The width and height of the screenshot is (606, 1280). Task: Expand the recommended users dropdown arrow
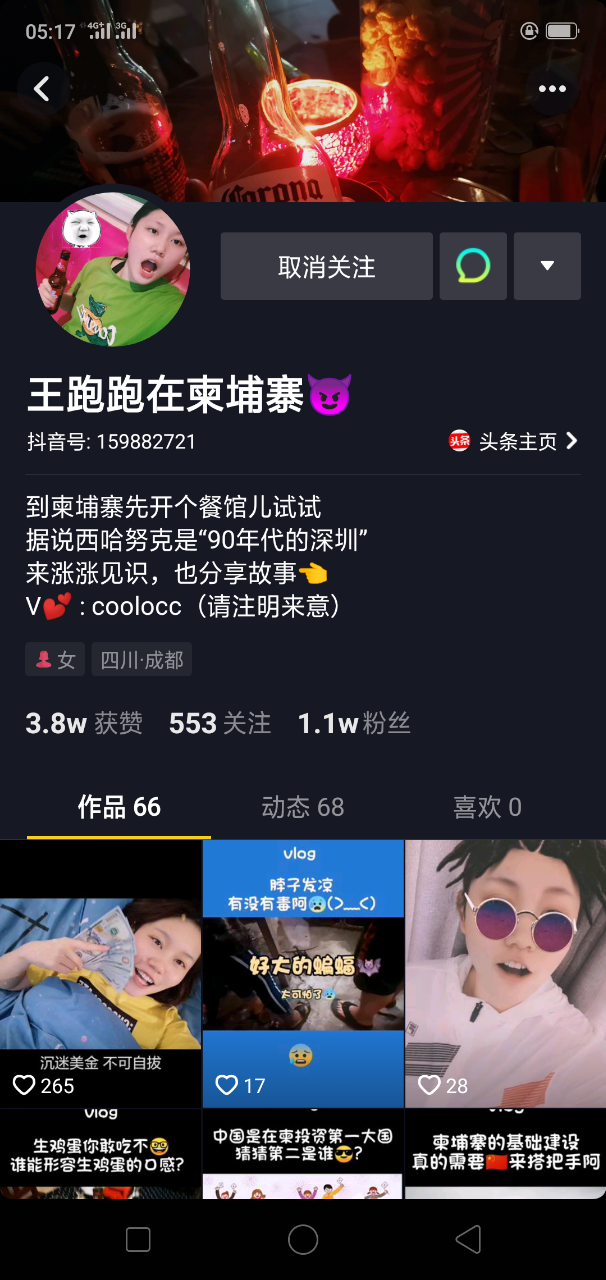tap(547, 267)
